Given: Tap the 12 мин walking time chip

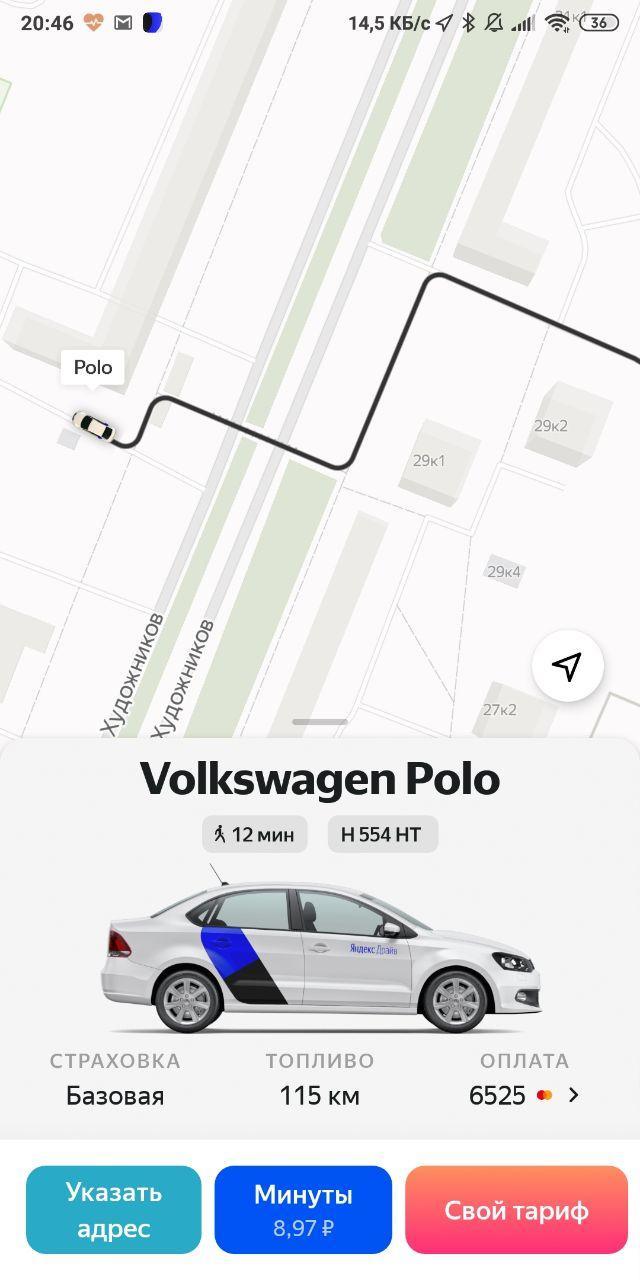Looking at the screenshot, I should coord(255,834).
